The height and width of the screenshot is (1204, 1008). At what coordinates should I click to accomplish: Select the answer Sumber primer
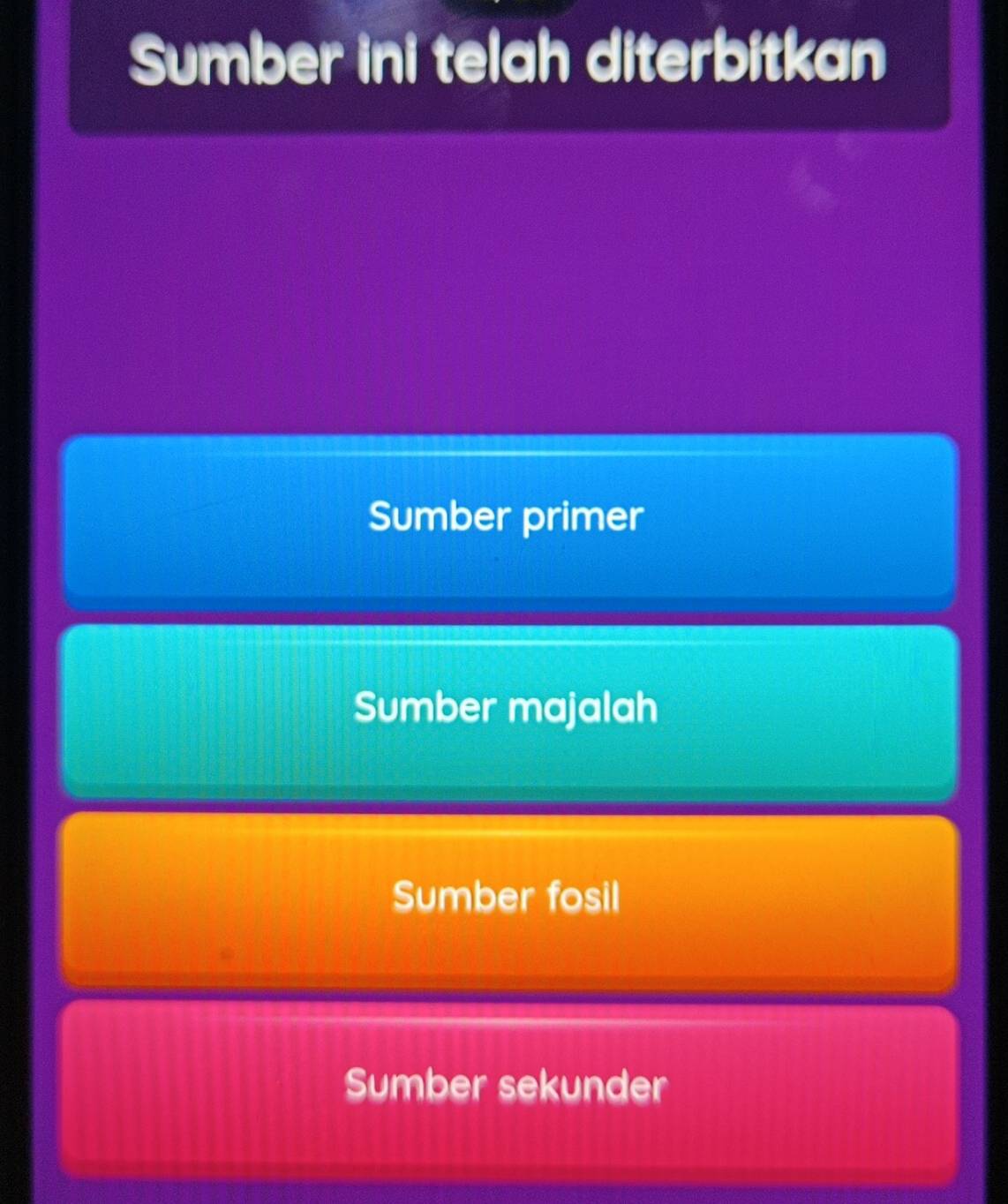click(x=508, y=519)
